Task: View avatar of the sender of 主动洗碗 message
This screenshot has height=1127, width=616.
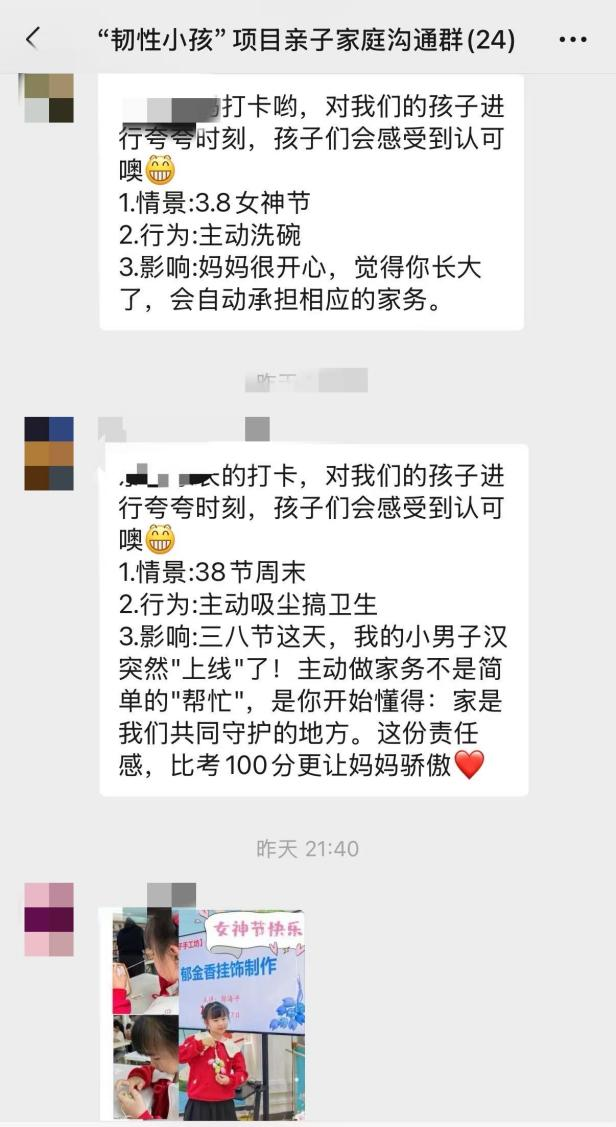Action: (49, 98)
